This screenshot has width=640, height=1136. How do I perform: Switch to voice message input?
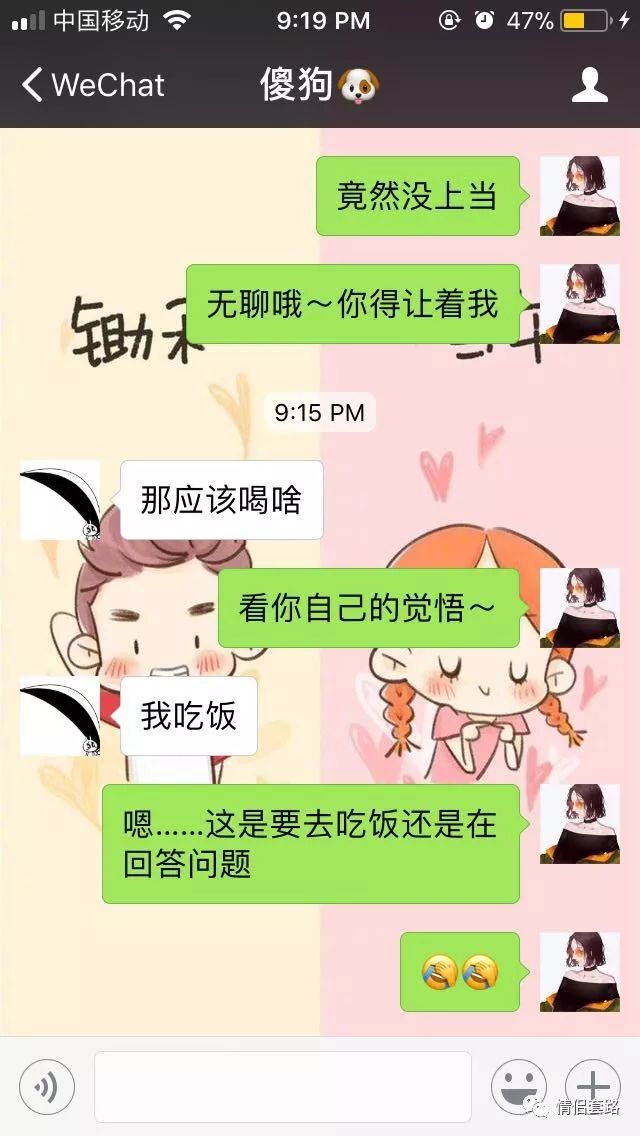(46, 1086)
